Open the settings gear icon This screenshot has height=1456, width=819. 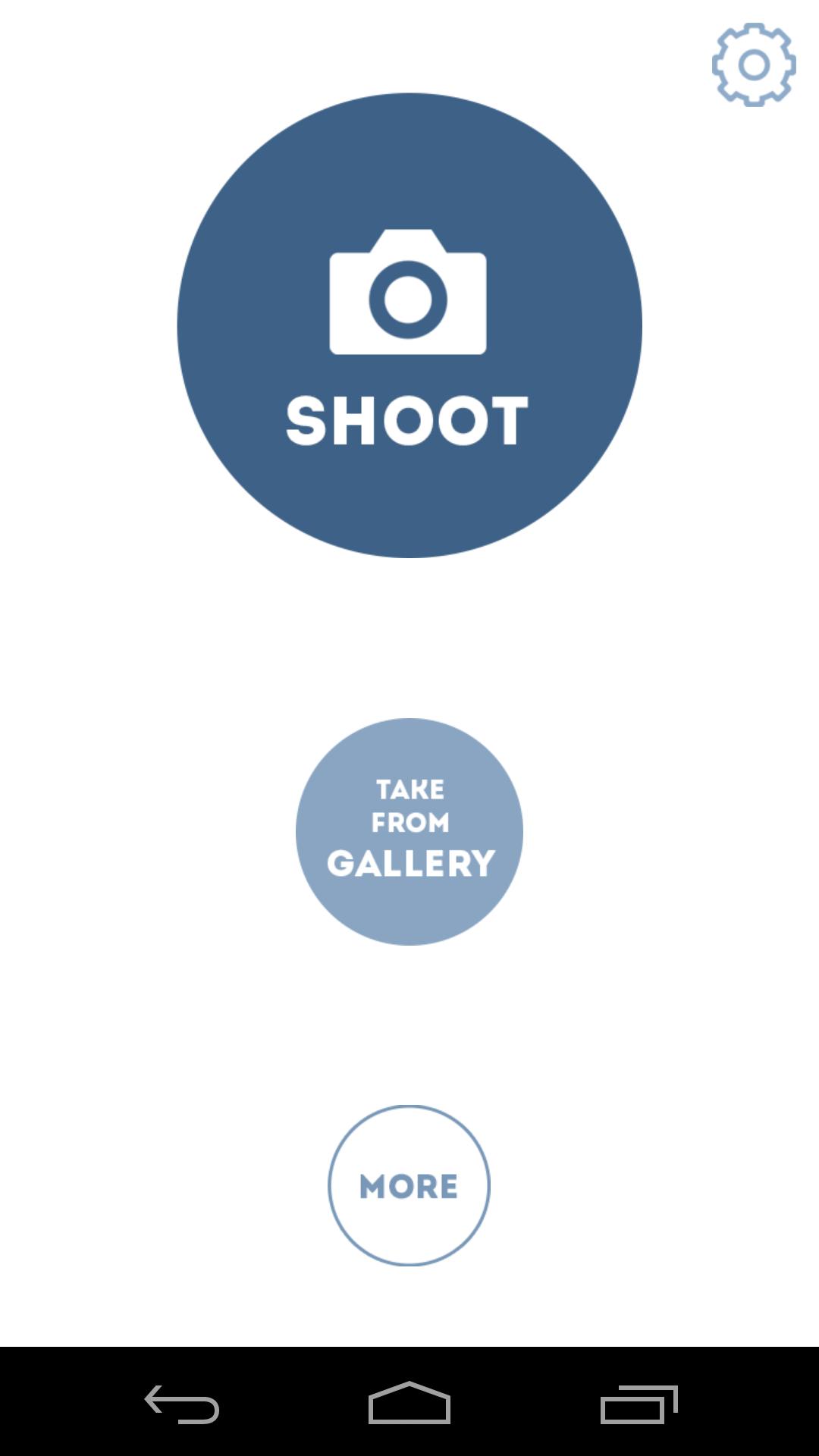754,65
